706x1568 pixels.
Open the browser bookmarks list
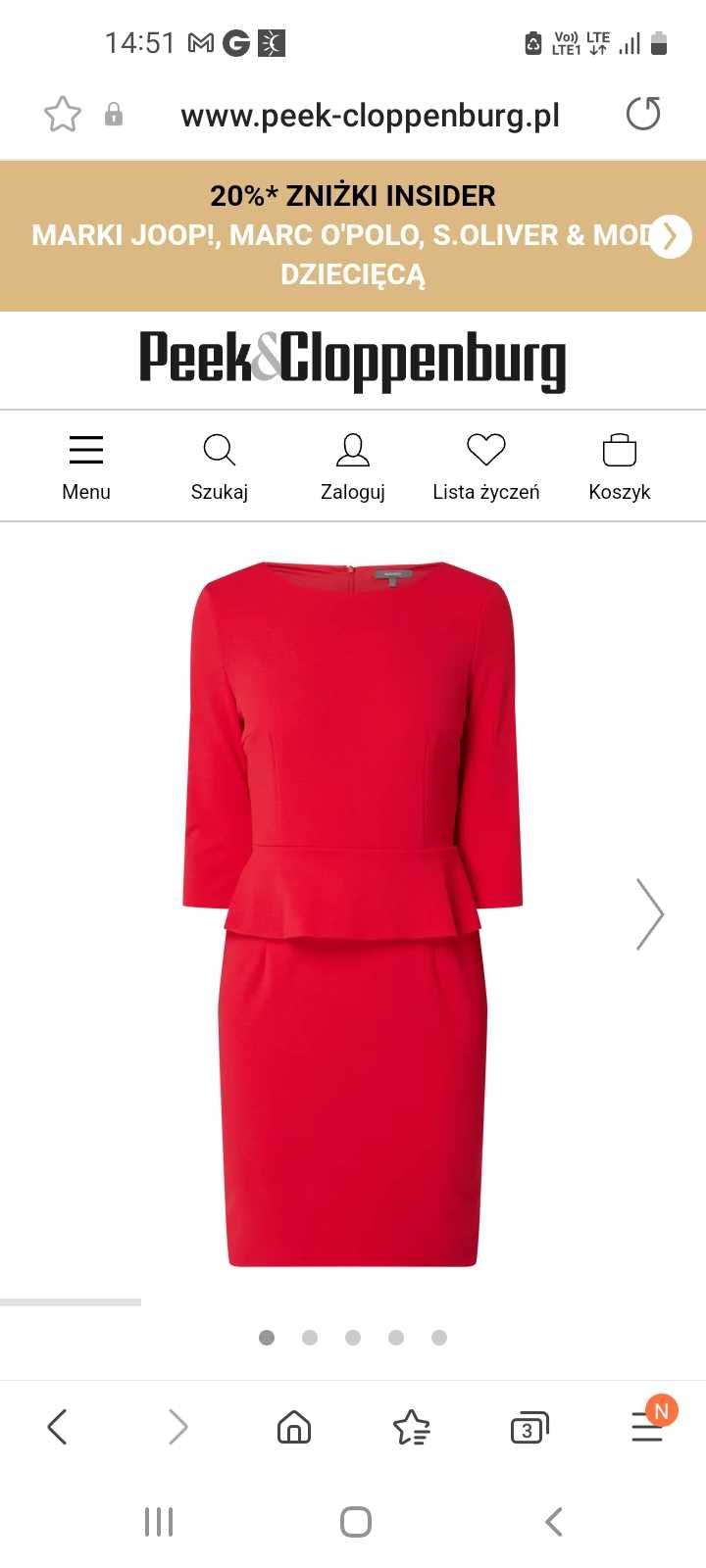coord(411,1427)
